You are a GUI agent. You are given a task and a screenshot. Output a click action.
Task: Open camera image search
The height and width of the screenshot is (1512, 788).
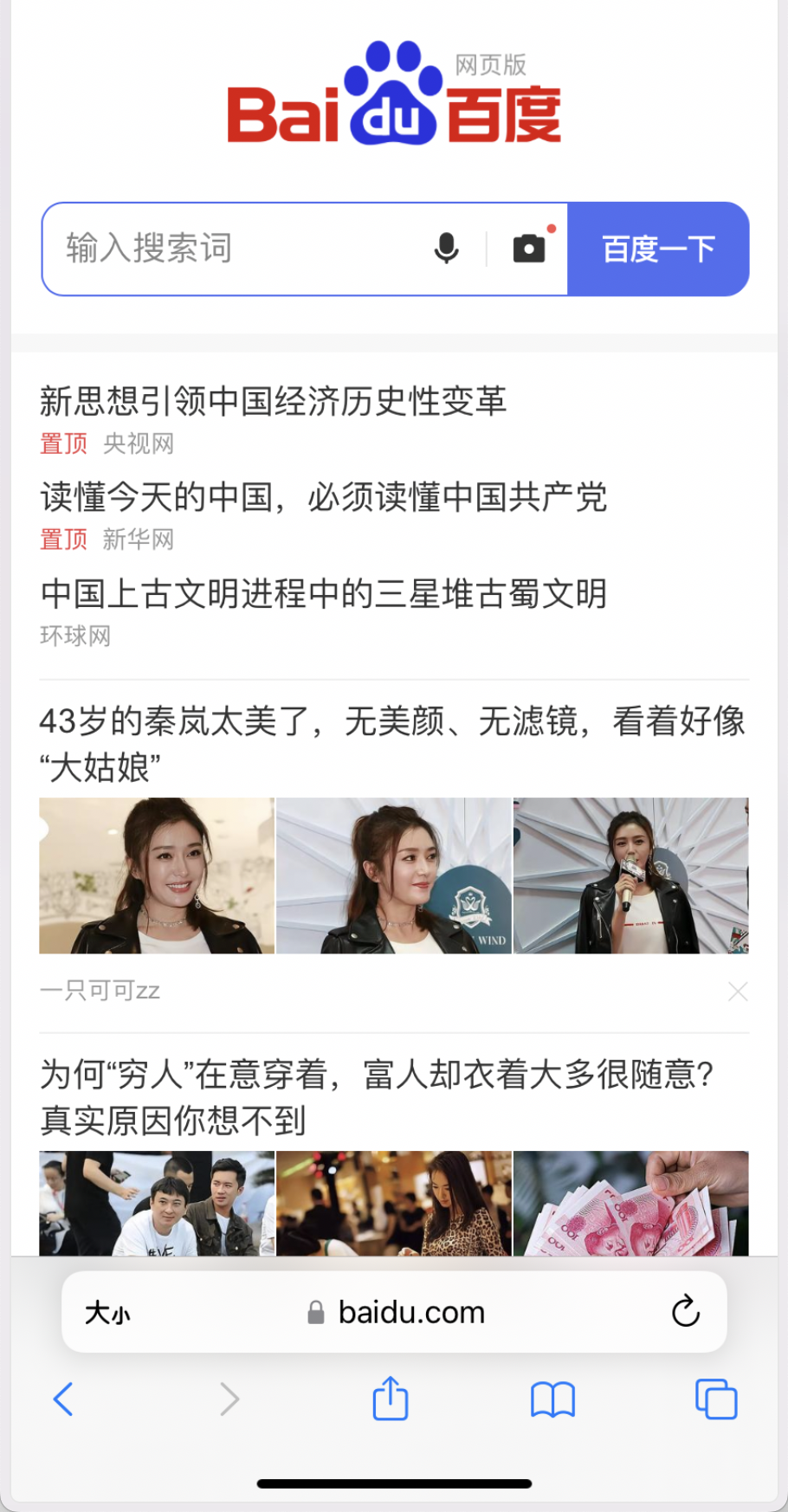[529, 249]
